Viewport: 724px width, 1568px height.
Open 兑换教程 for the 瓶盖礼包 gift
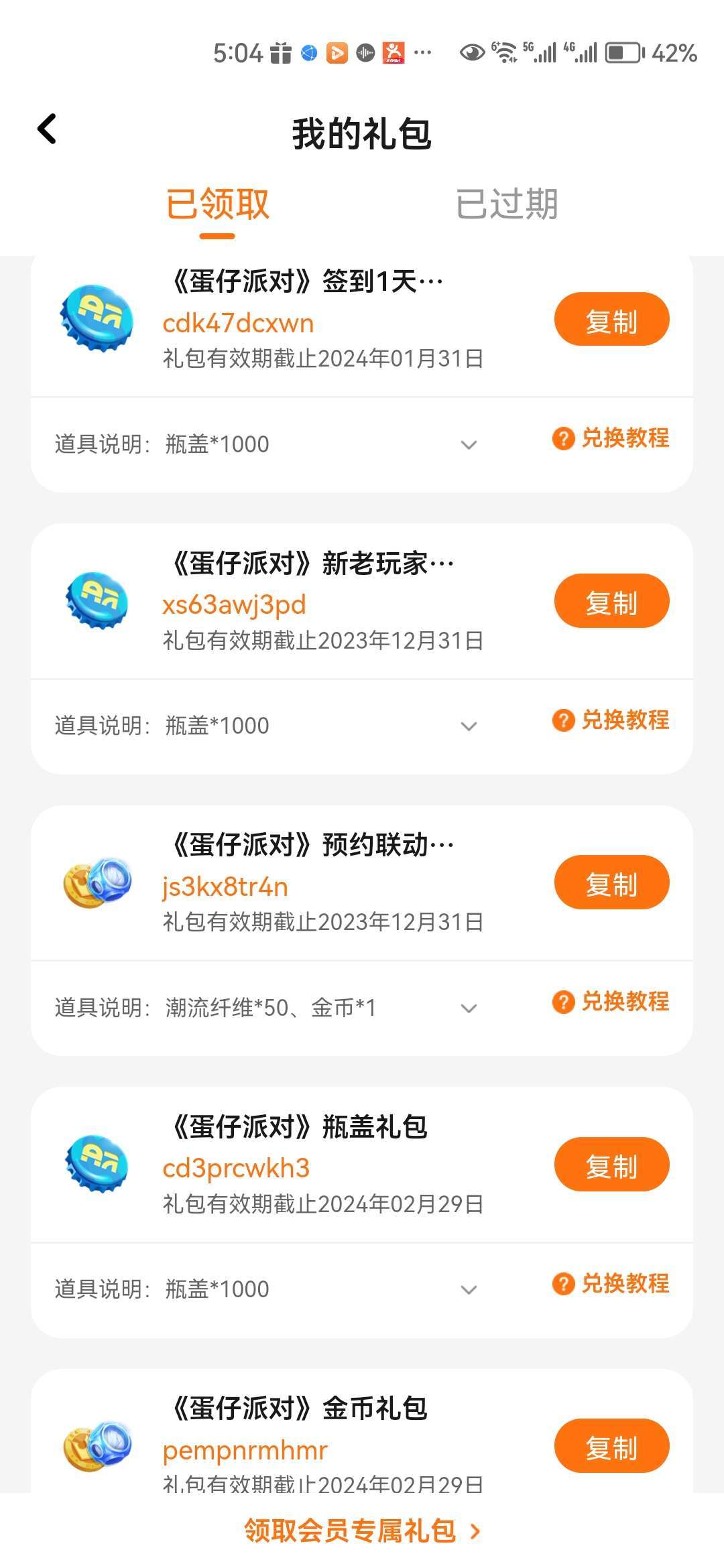tap(611, 1284)
